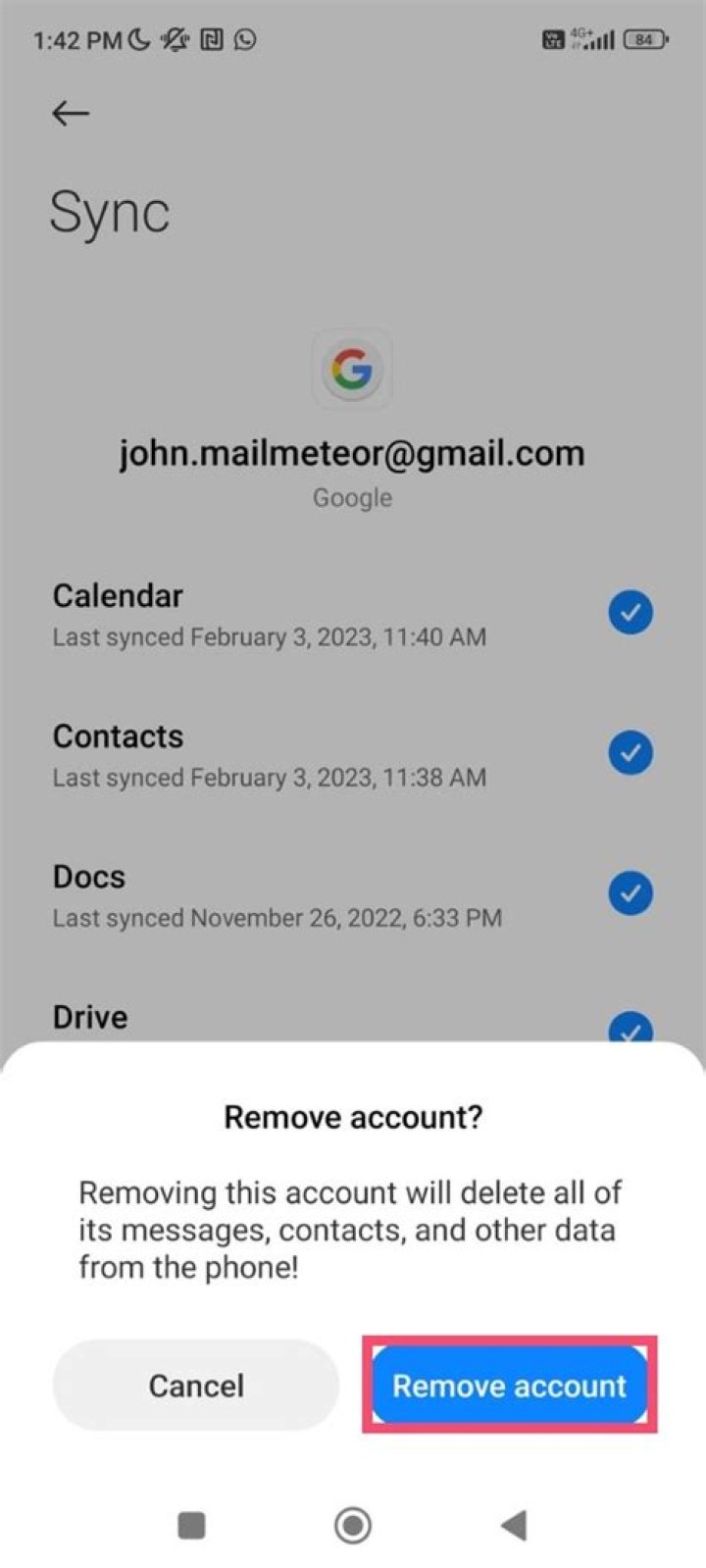Open recent apps with square button
The image size is (706, 1568).
[x=191, y=1525]
